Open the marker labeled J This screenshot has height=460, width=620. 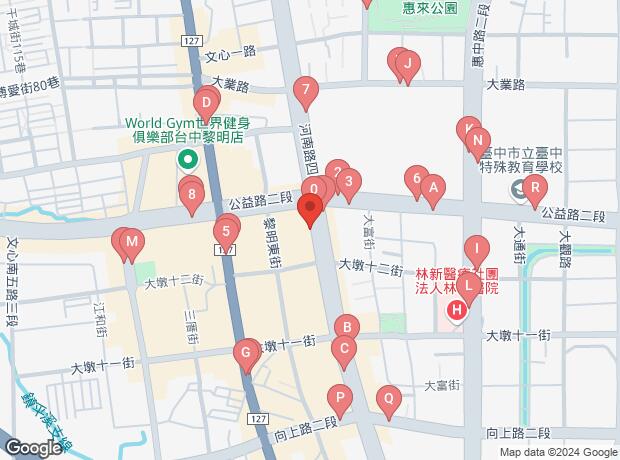click(x=406, y=65)
